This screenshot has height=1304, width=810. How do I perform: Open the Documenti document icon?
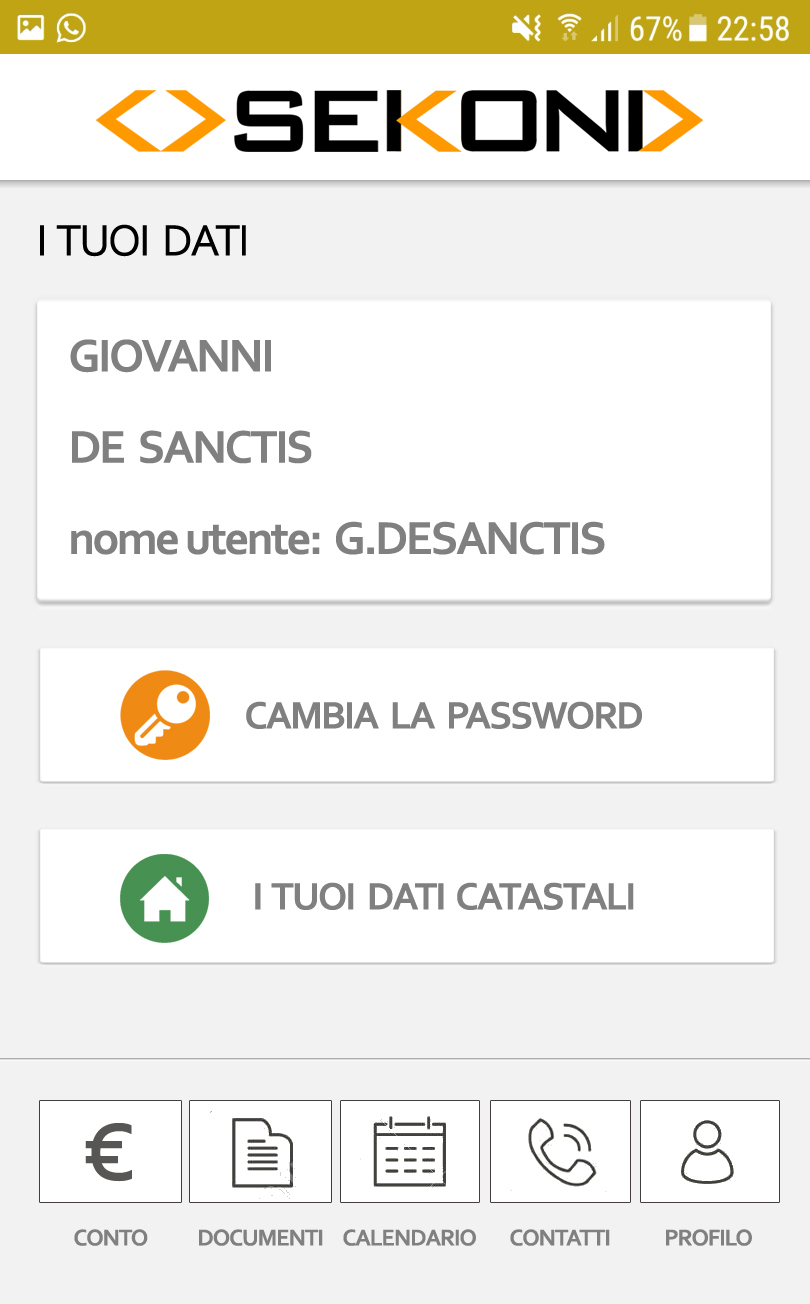point(260,1151)
